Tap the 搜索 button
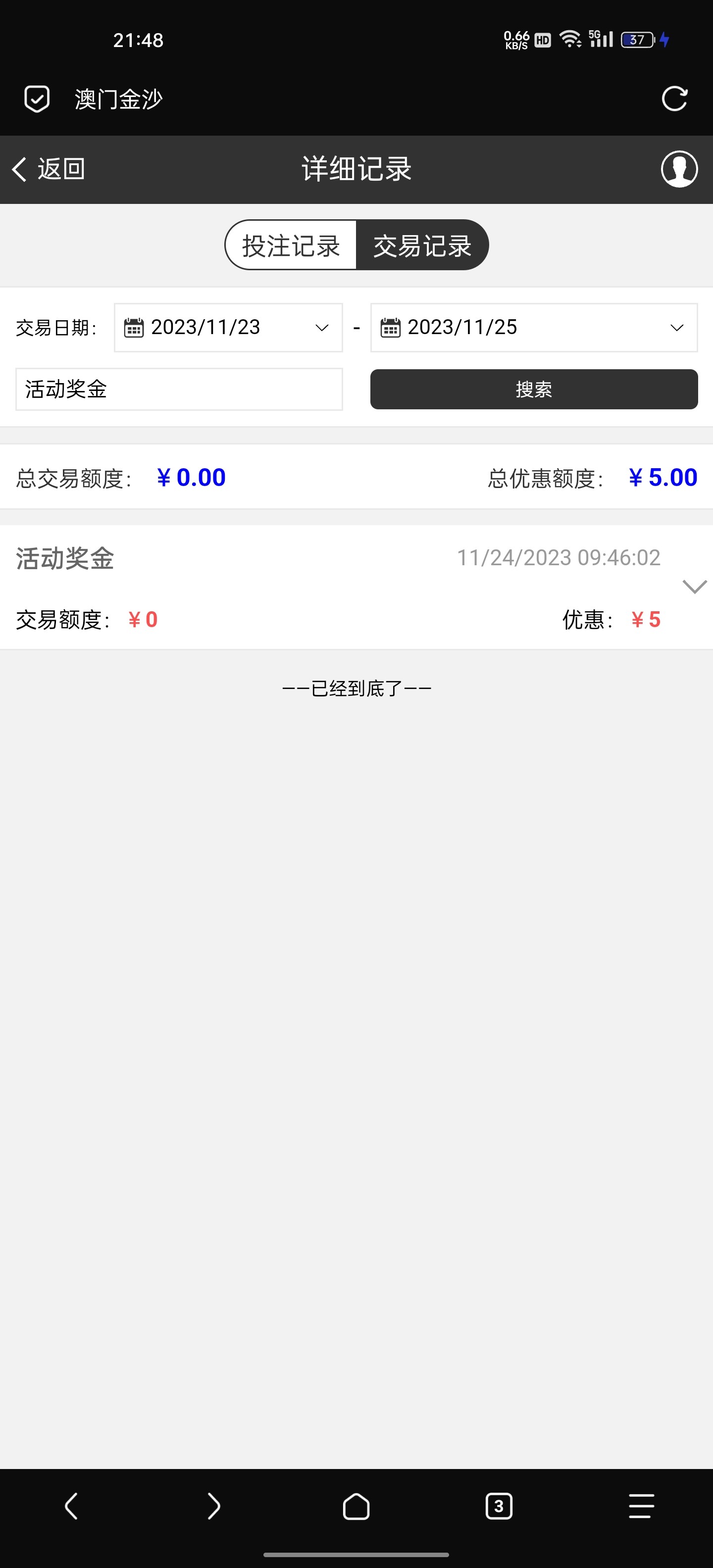This screenshot has height=1568, width=713. (x=533, y=389)
